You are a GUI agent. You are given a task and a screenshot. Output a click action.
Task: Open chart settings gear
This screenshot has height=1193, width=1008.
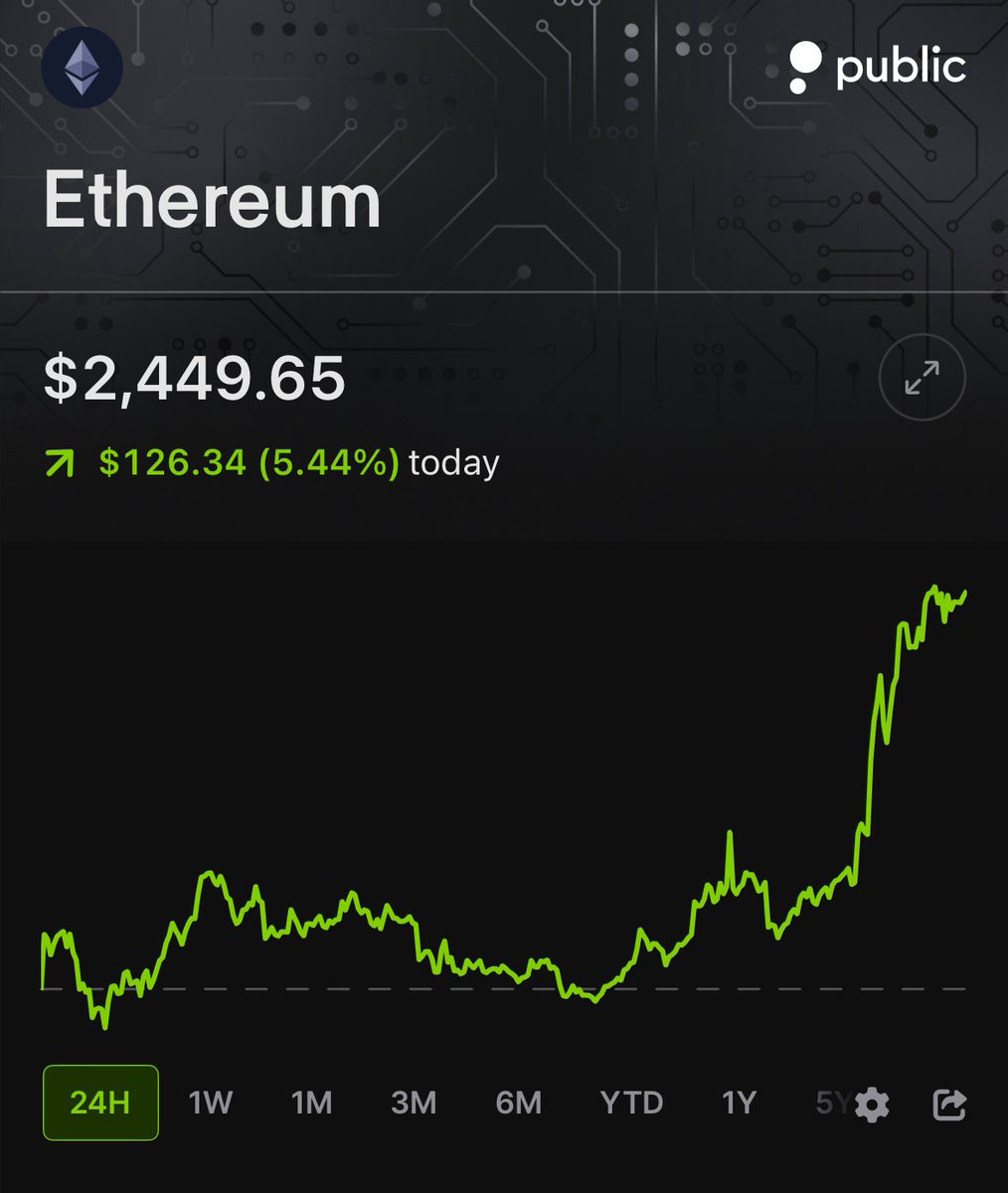(x=872, y=1104)
